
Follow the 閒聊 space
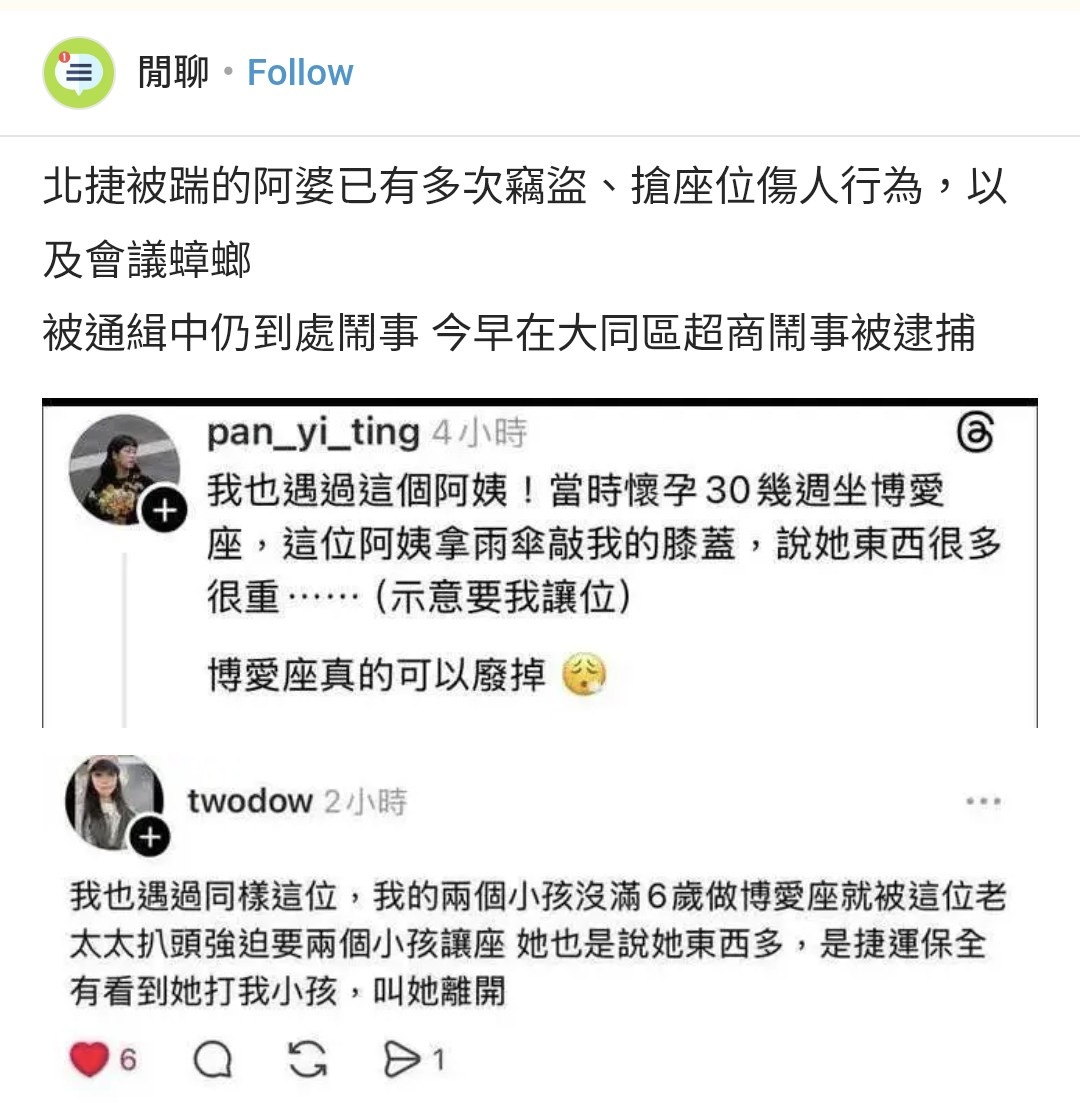(x=300, y=73)
